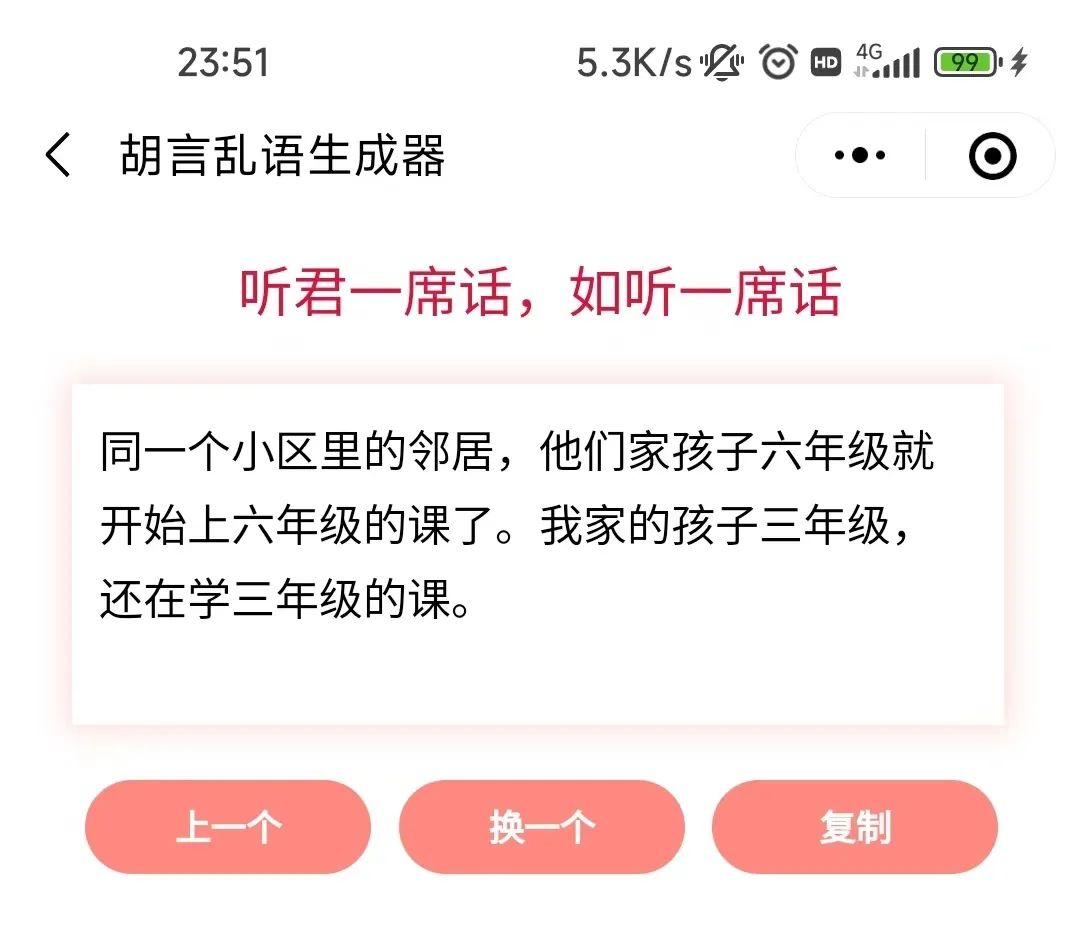The height and width of the screenshot is (934, 1080).
Task: Show the previous sentence with 上一个
Action: [x=228, y=827]
